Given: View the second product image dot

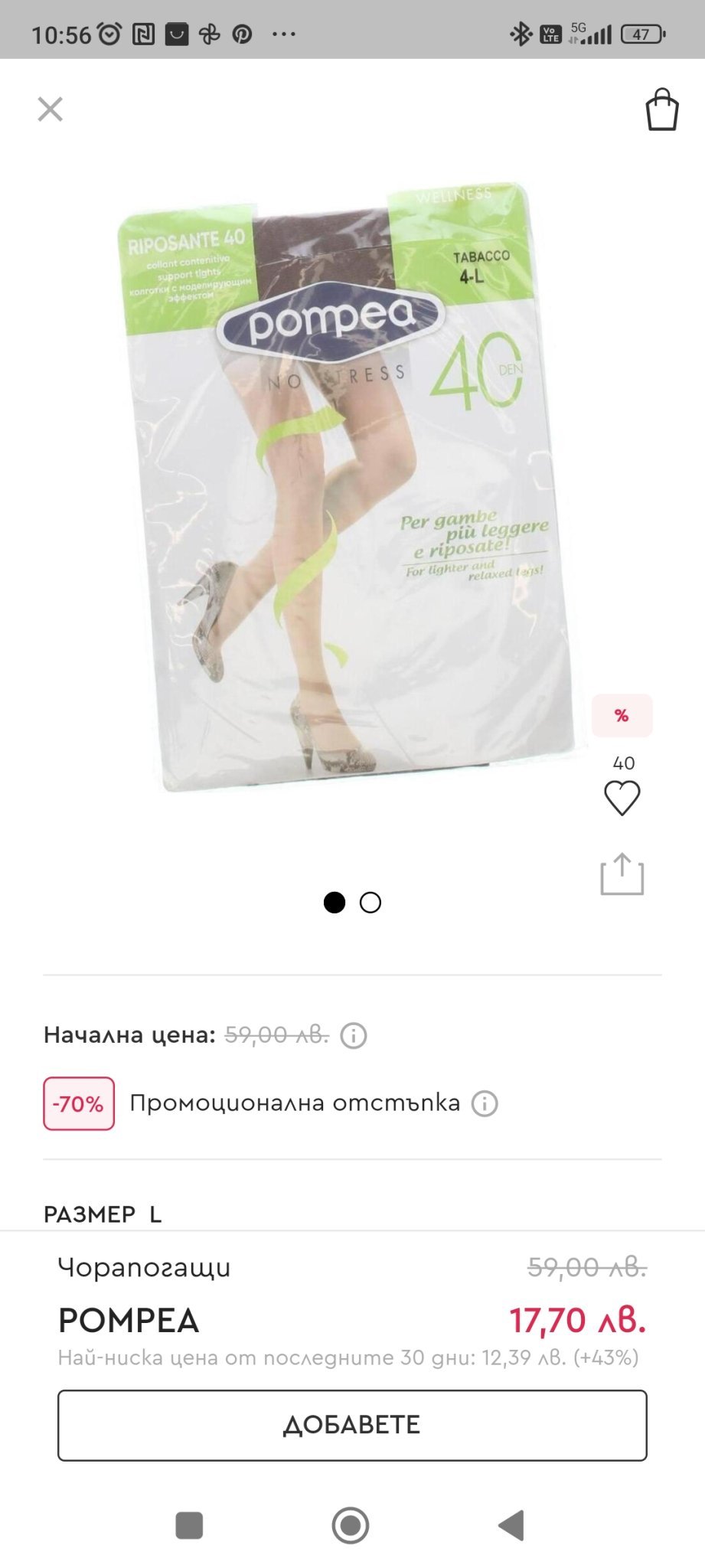Looking at the screenshot, I should 370,903.
